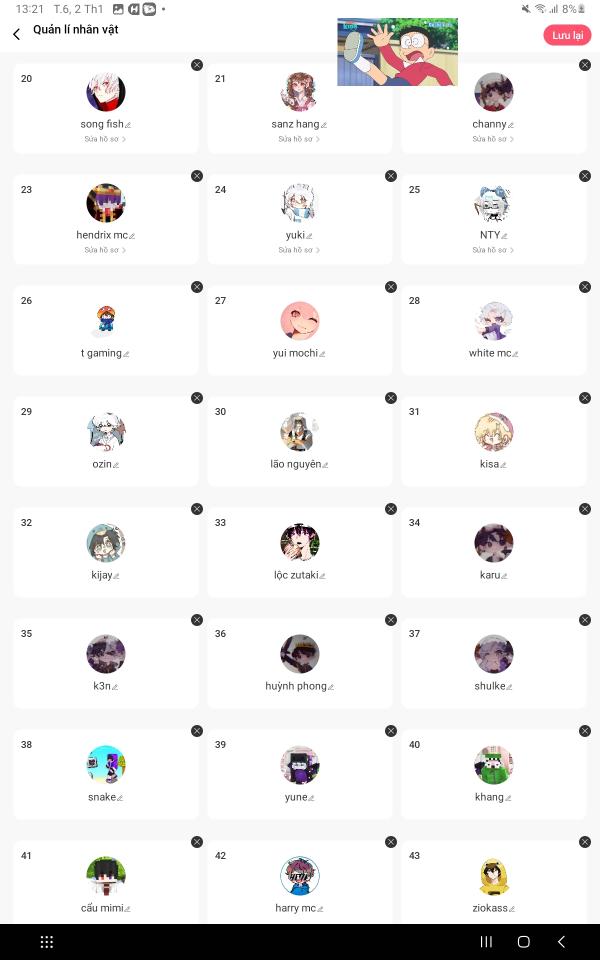Viewport: 600px width, 960px height.
Task: Delete hendrix mc character card
Action: point(197,176)
